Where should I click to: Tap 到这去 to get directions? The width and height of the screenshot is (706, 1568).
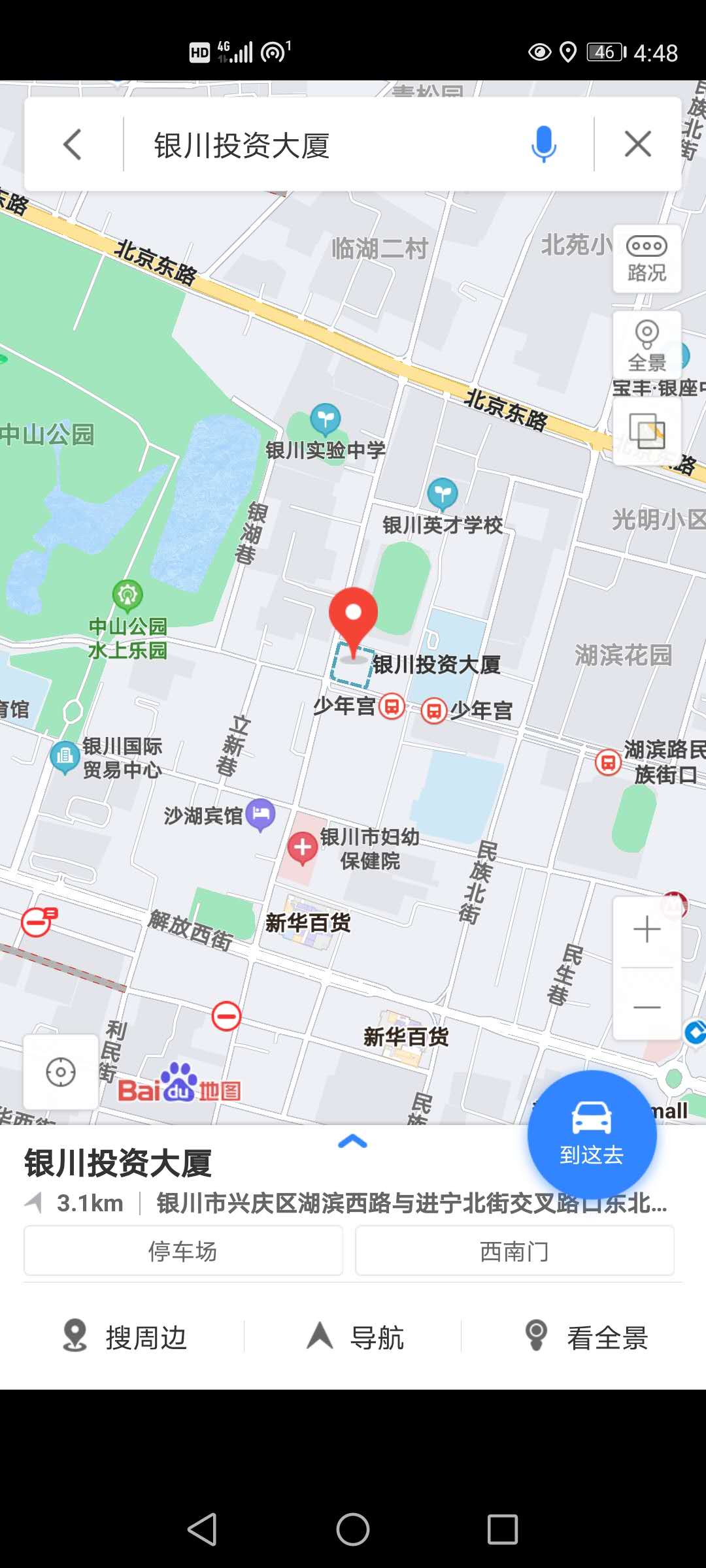click(592, 1134)
